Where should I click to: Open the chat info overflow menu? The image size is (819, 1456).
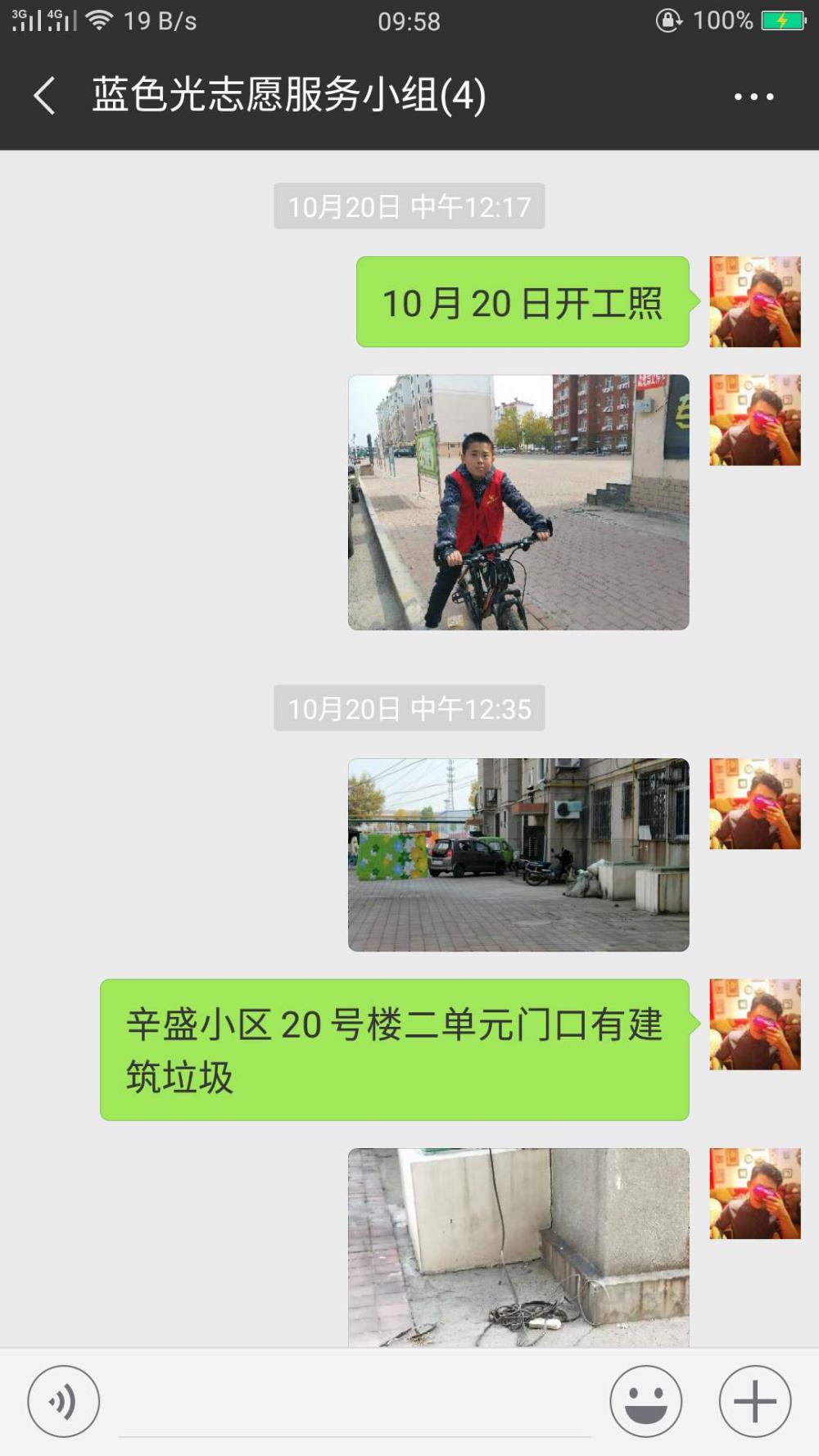click(753, 97)
